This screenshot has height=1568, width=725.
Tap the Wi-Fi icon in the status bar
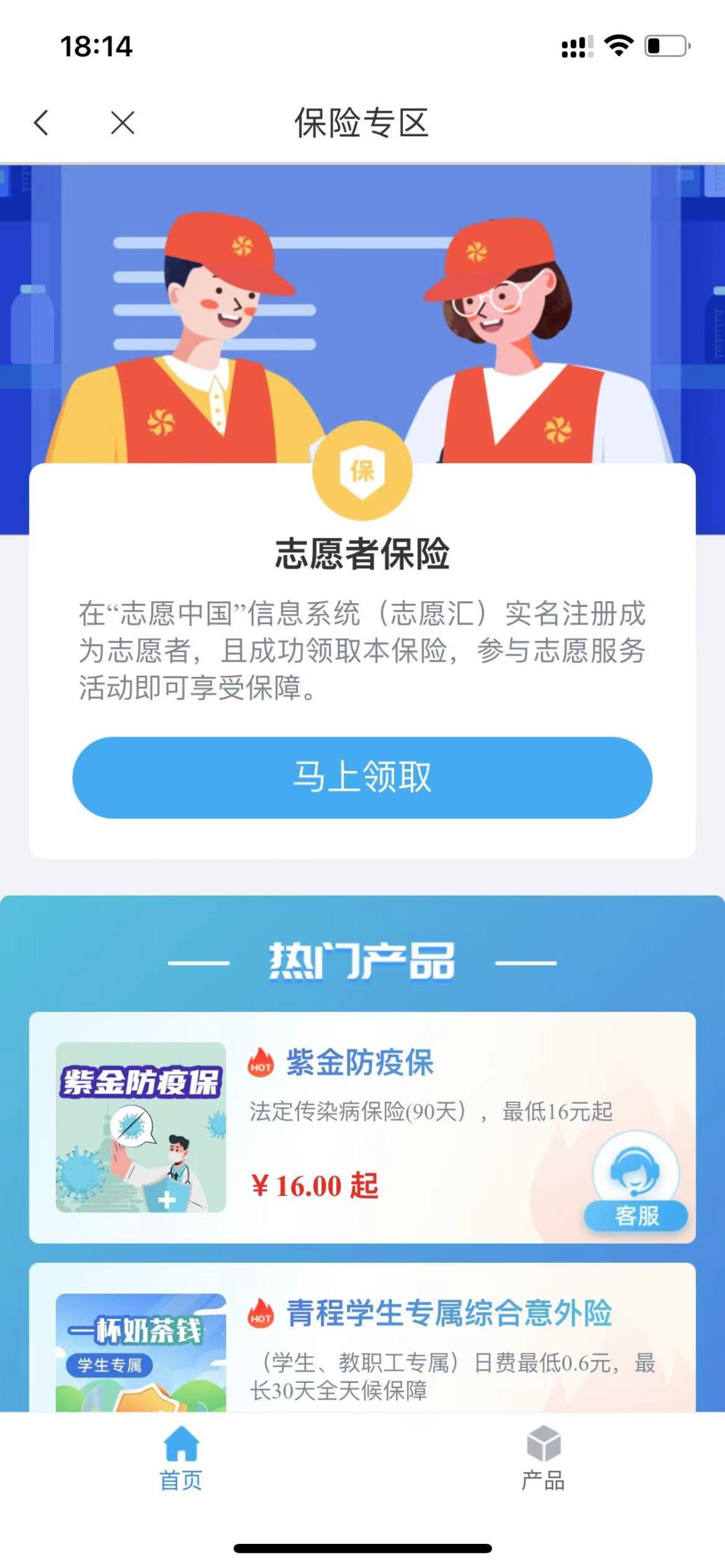pos(615,45)
